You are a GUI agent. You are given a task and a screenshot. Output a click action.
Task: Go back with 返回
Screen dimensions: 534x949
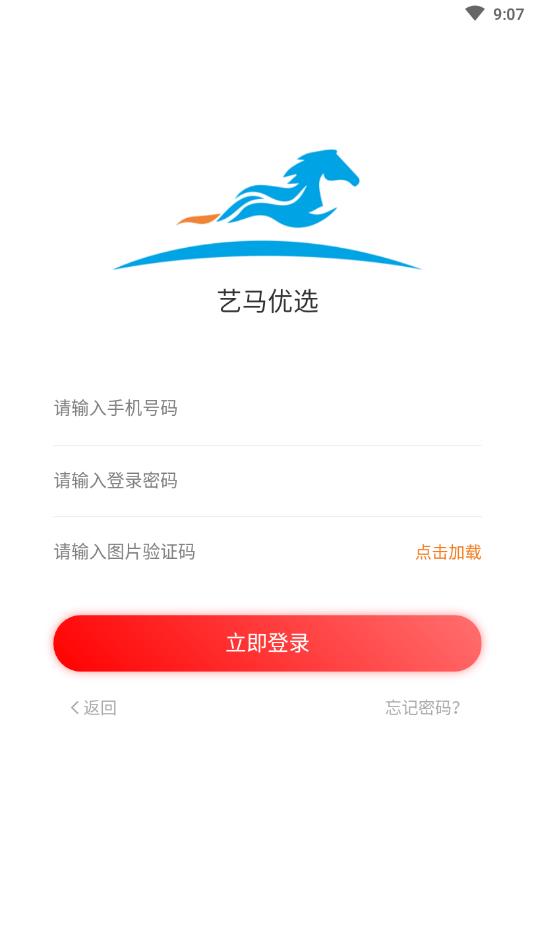point(93,708)
